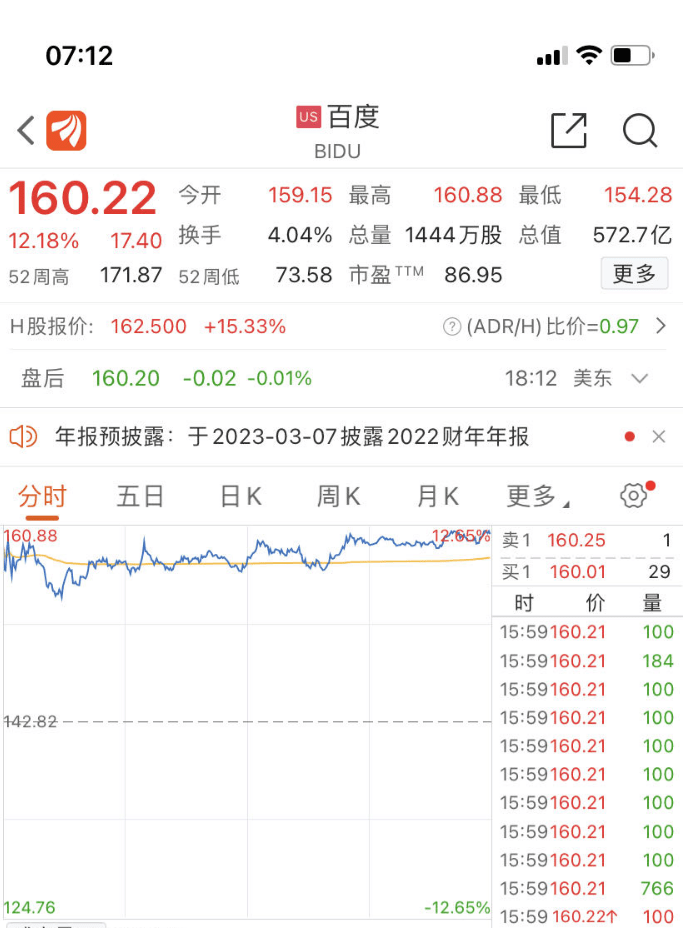
Task: Tap the 更多 button for more quote data
Action: click(x=634, y=273)
